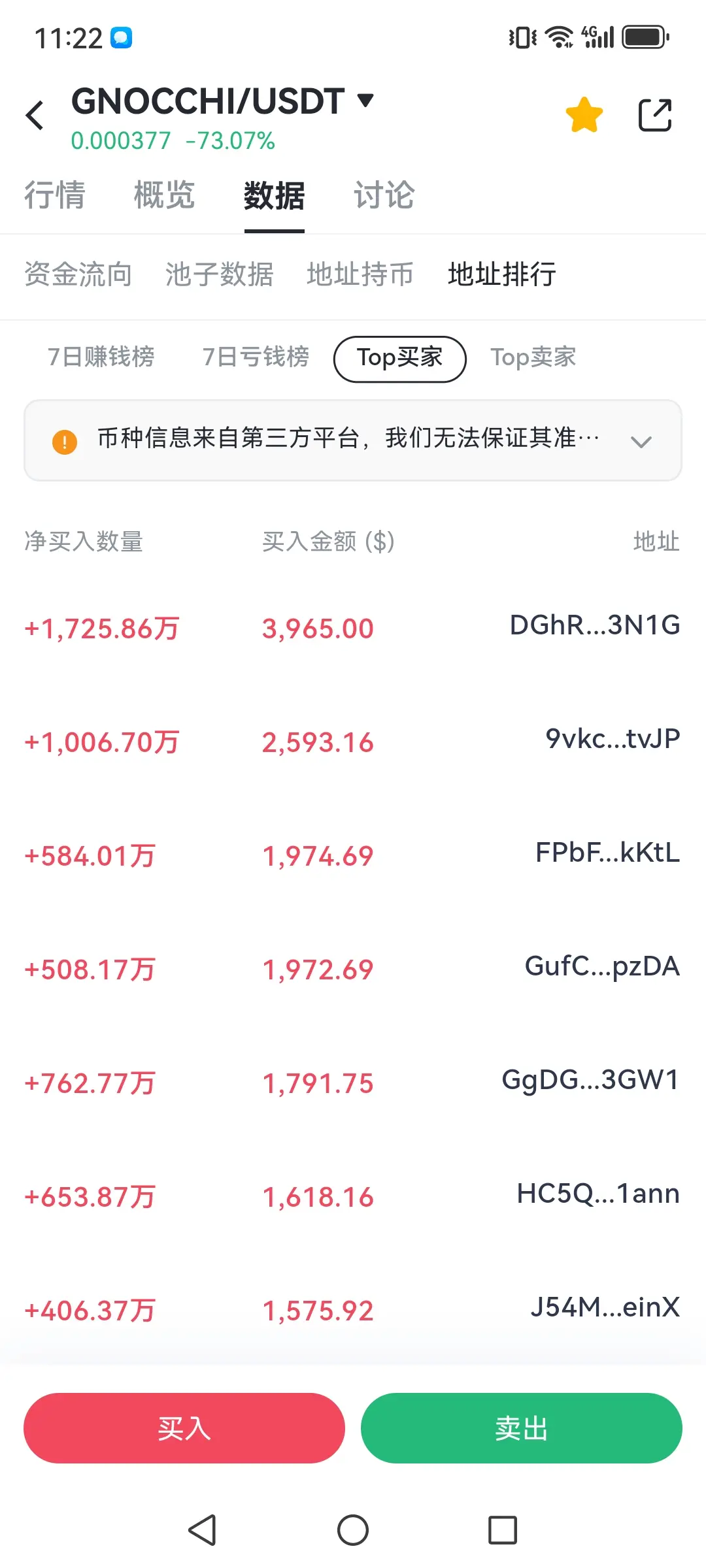
Task: Go to the system home screen
Action: coord(353,1530)
